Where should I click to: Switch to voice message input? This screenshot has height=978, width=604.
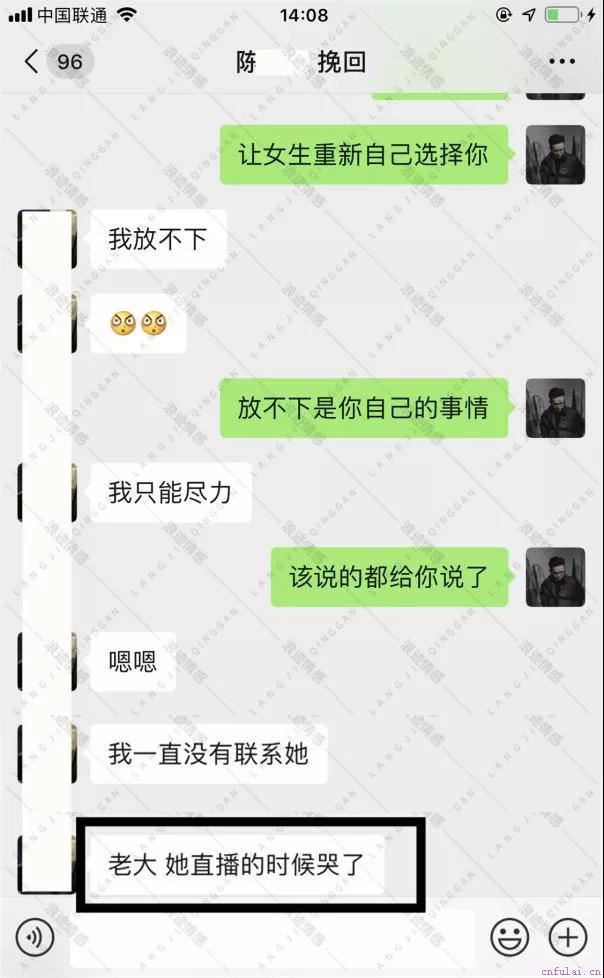click(36, 937)
